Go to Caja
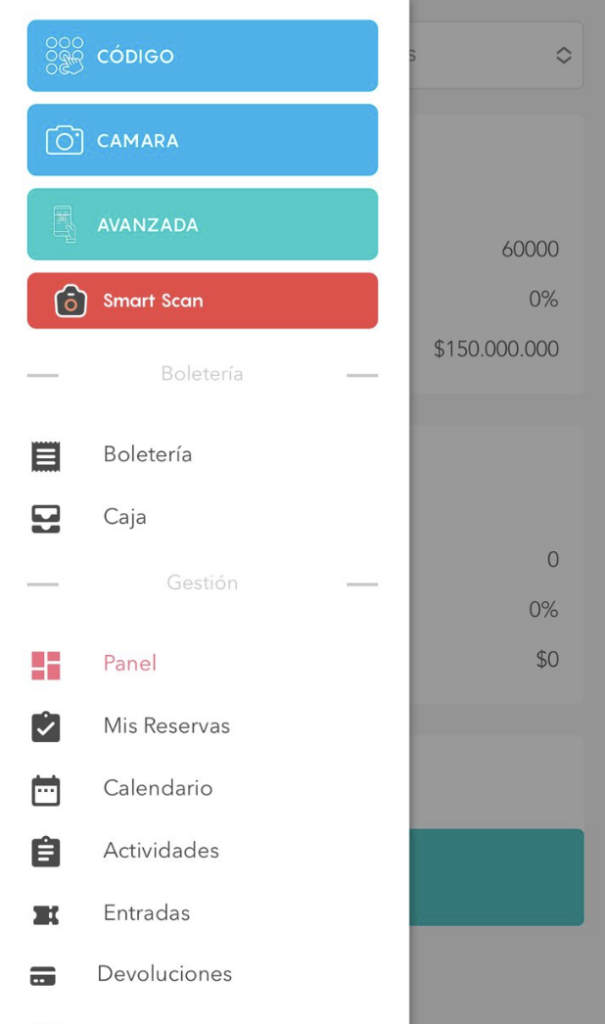The image size is (605, 1024). (202, 517)
